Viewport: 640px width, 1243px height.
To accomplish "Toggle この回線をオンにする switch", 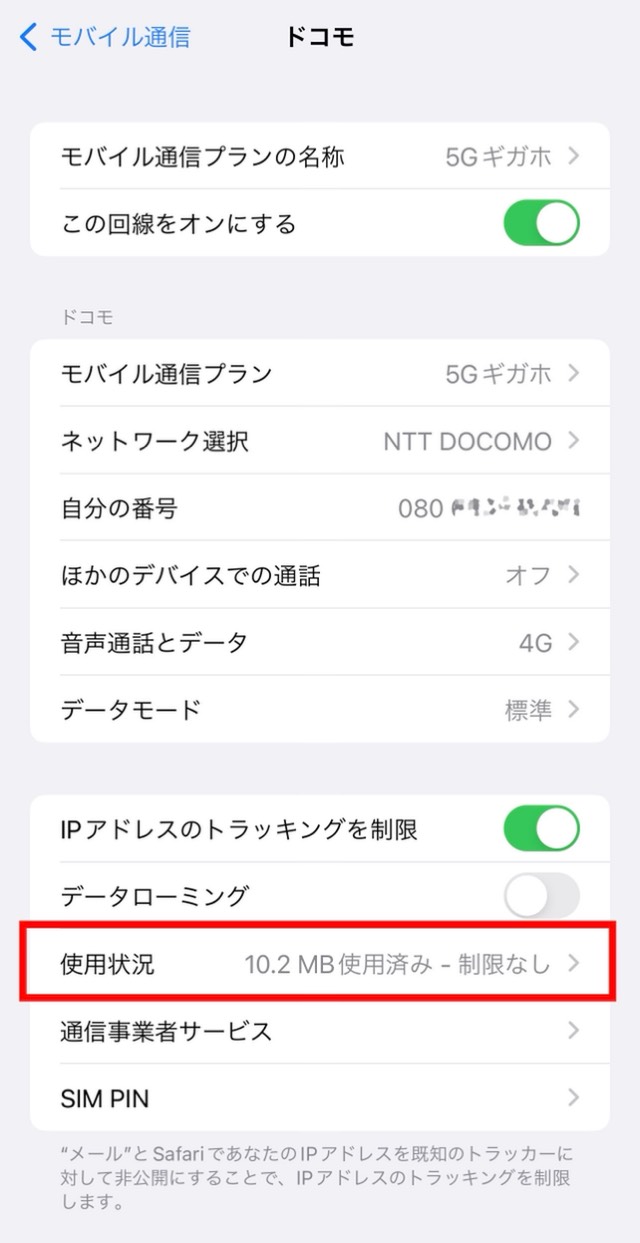I will [x=541, y=223].
